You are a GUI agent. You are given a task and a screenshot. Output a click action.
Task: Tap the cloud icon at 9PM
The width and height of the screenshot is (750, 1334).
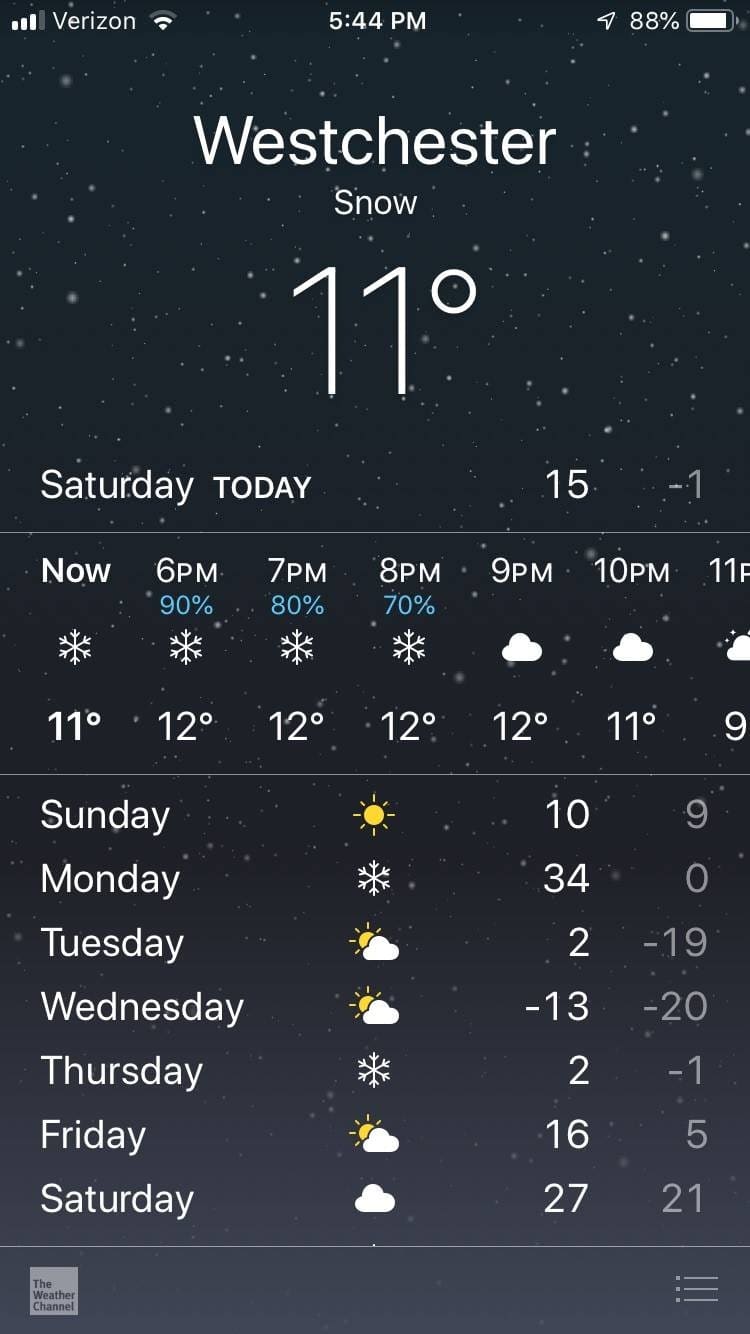[521, 647]
